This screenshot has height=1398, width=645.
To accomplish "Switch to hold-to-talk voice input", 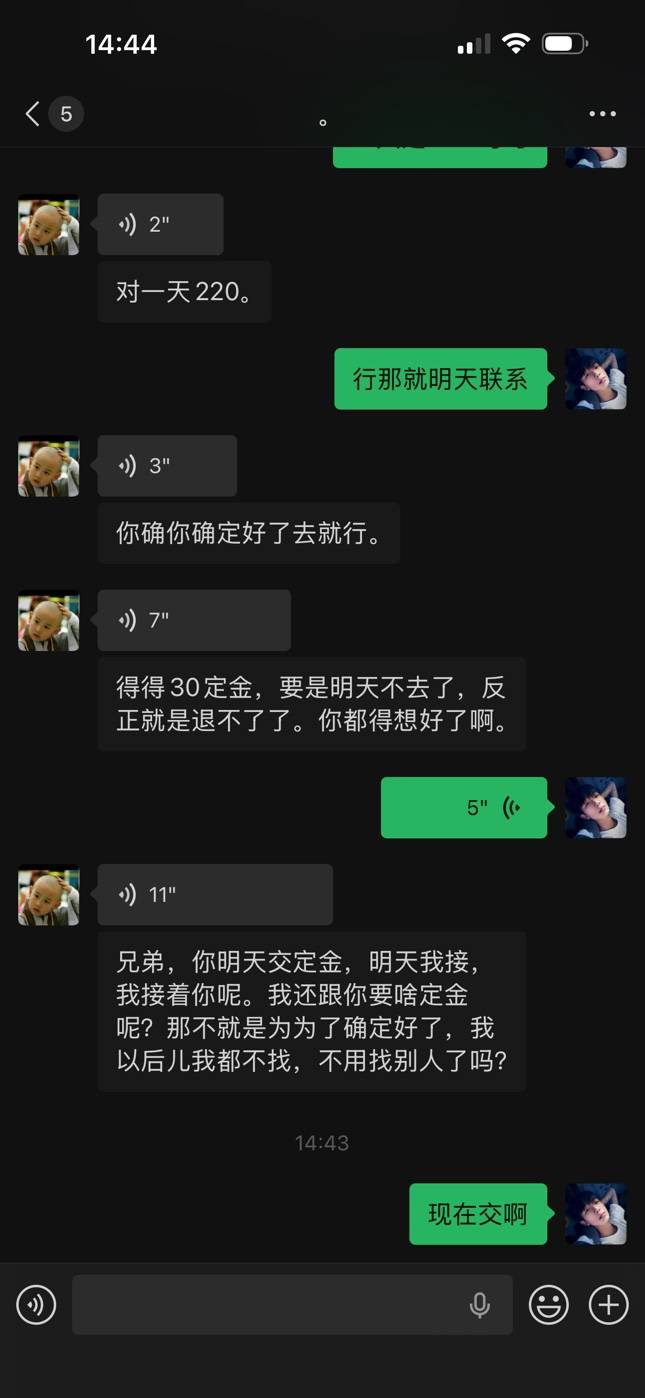I will (37, 1304).
